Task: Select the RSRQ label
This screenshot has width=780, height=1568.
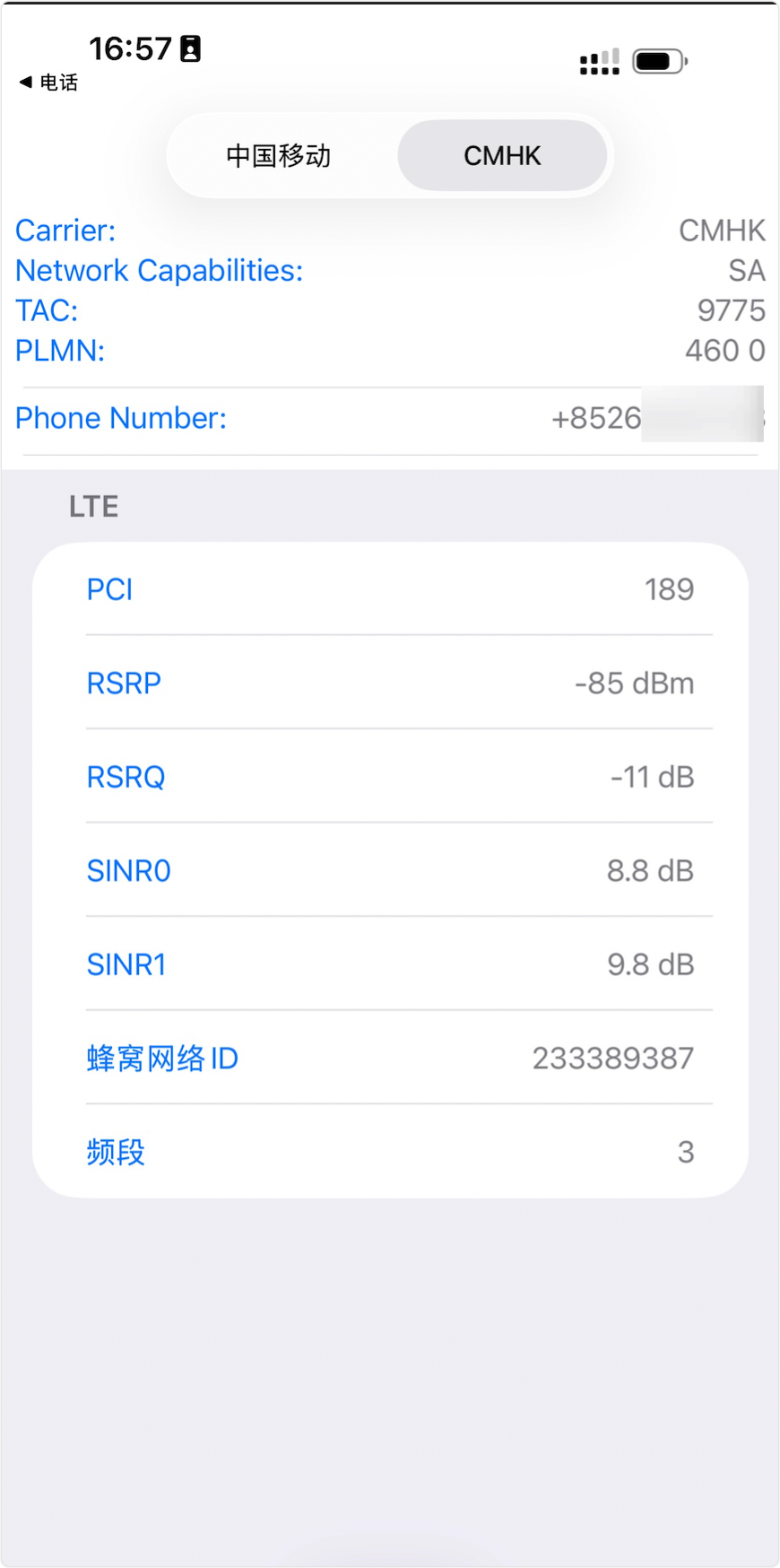Action: (x=125, y=778)
